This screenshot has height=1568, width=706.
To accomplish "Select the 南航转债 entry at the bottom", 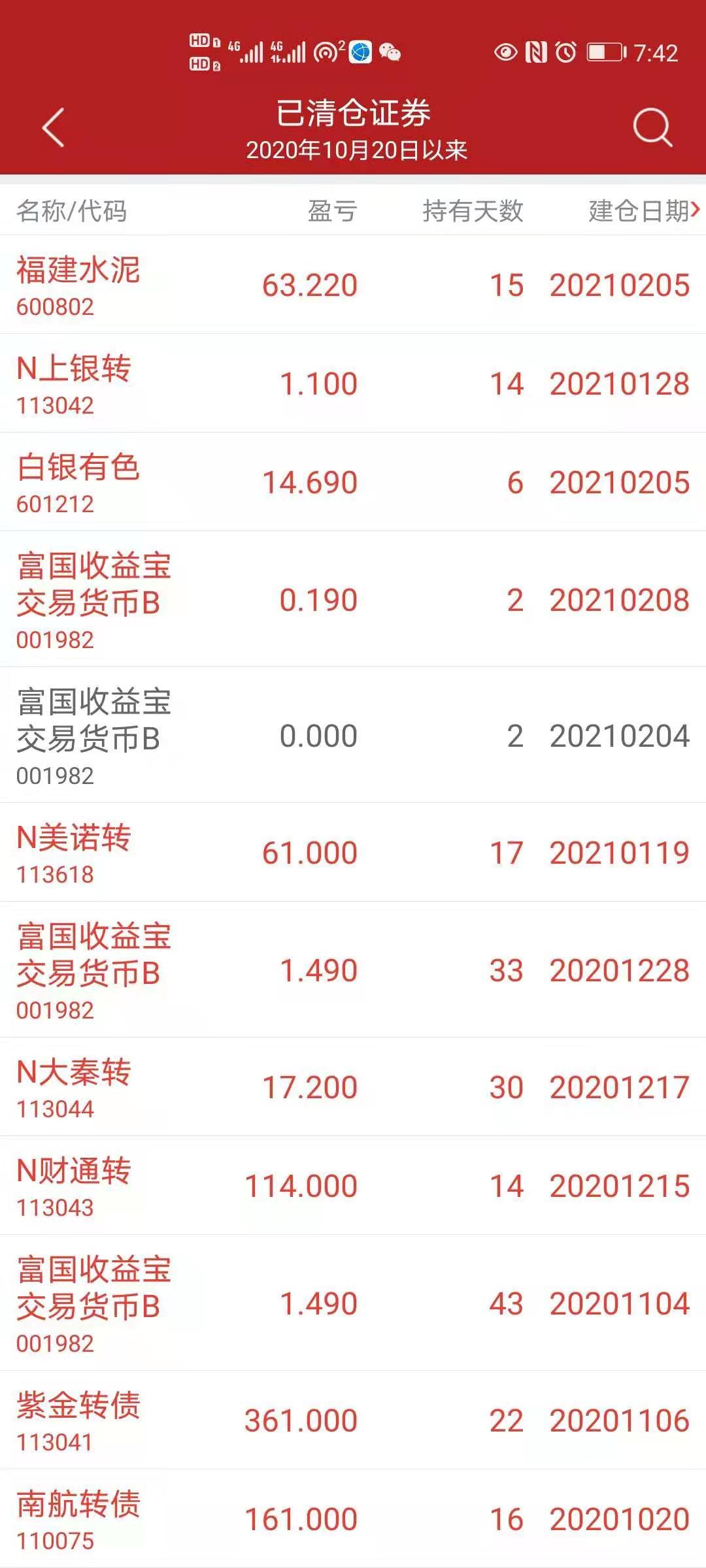I will pyautogui.click(x=353, y=1516).
